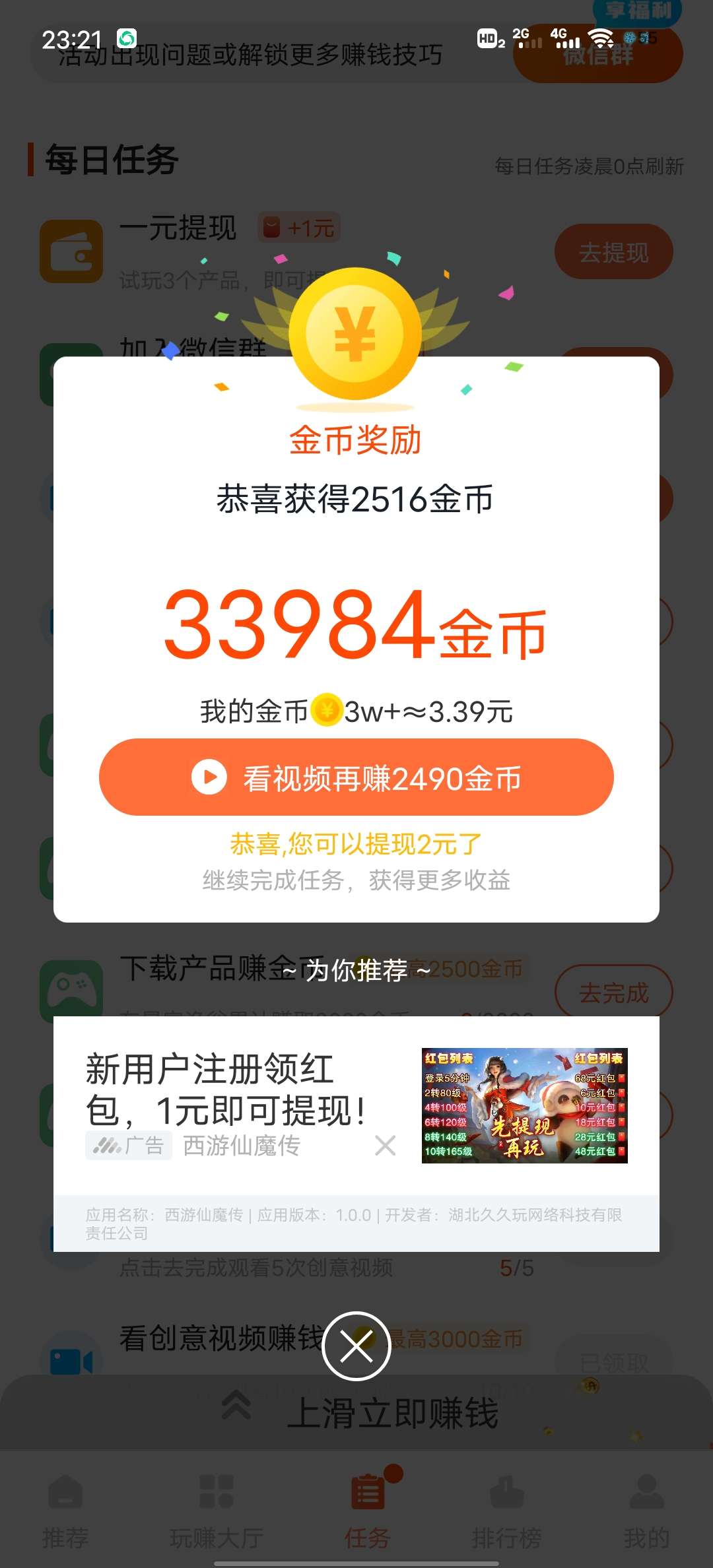
Task: Dismiss the 西游仙魔传 ad
Action: click(385, 1145)
